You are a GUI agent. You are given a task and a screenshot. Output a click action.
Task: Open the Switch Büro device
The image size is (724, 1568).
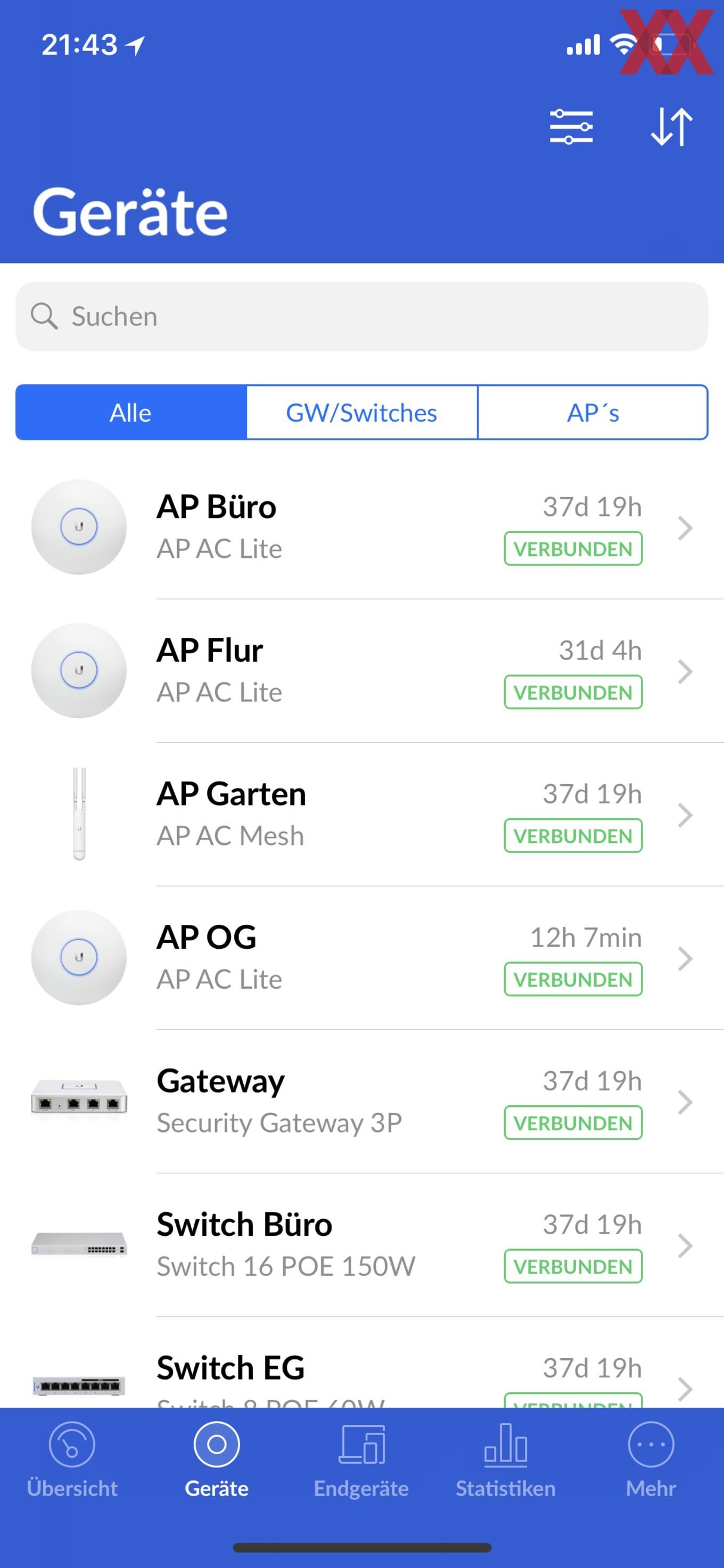(x=362, y=1245)
